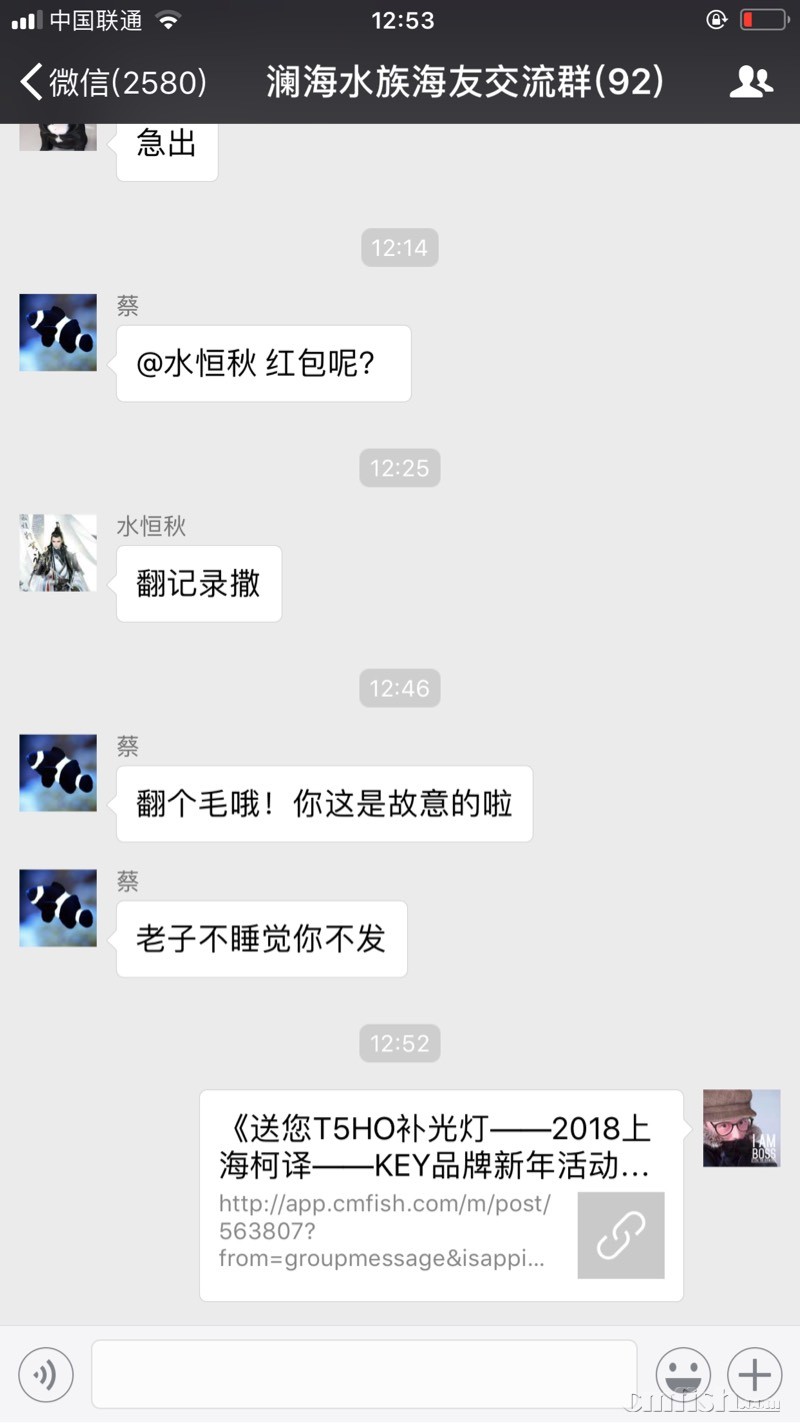Select the 翻记录撒 message bubble
Viewport: 800px width, 1423px height.
(198, 584)
